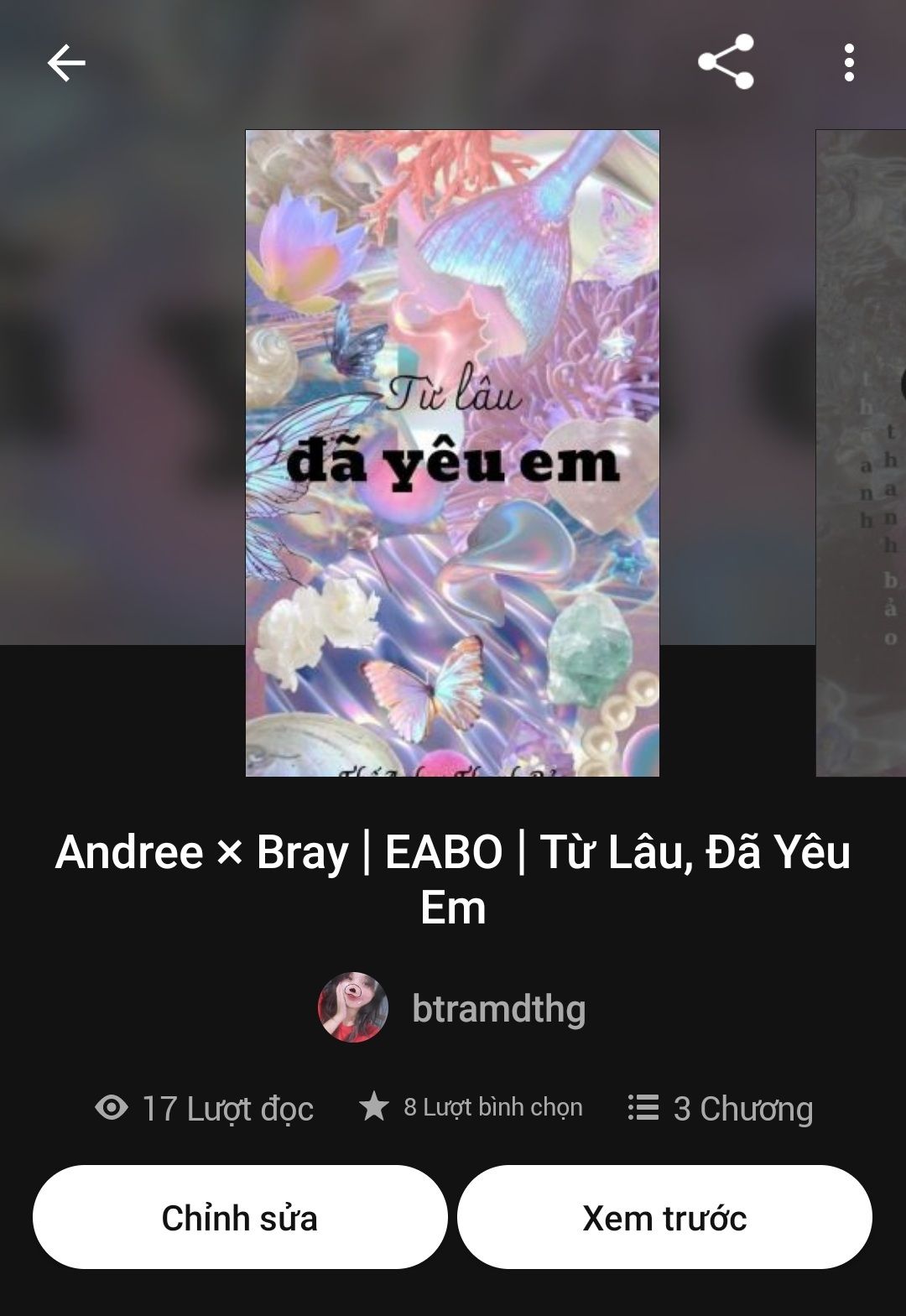The width and height of the screenshot is (906, 1316).
Task: Open the overflow menu
Action: point(849,63)
